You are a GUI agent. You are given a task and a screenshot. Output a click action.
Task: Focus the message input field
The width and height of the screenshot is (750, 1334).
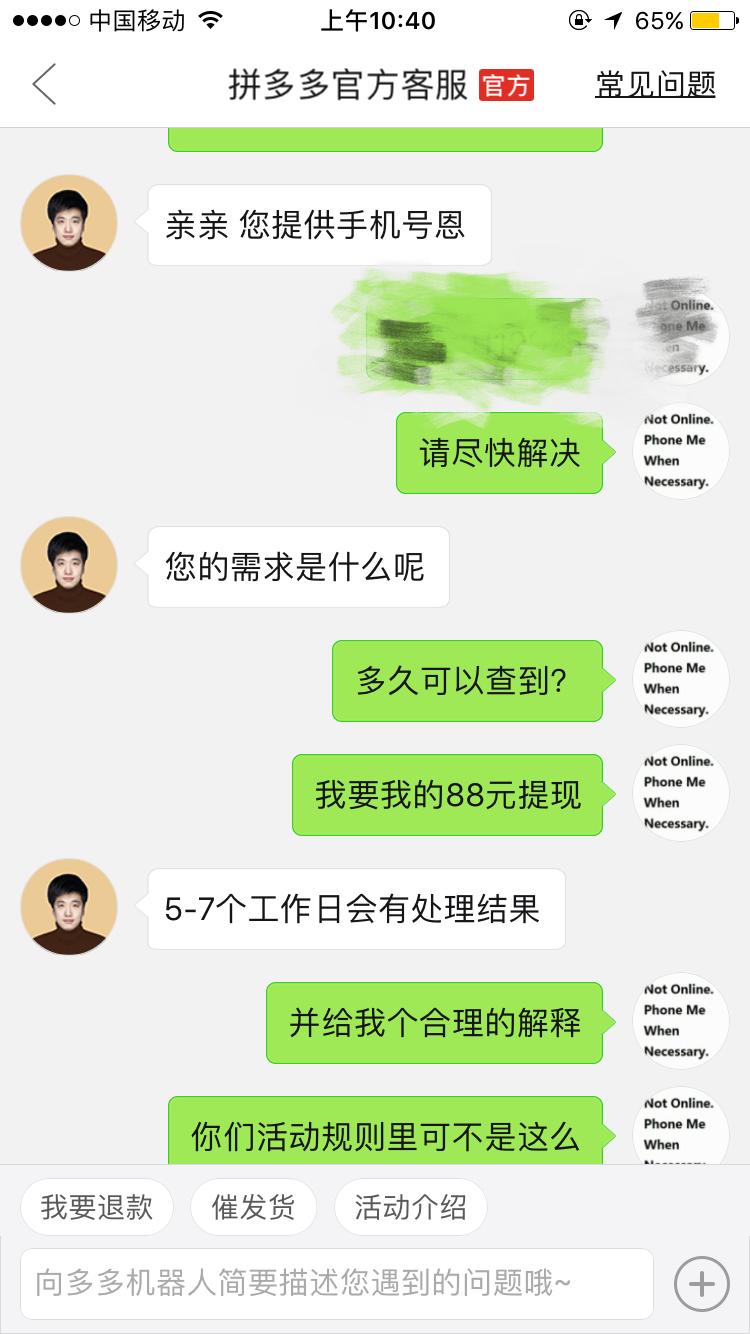(x=336, y=1283)
